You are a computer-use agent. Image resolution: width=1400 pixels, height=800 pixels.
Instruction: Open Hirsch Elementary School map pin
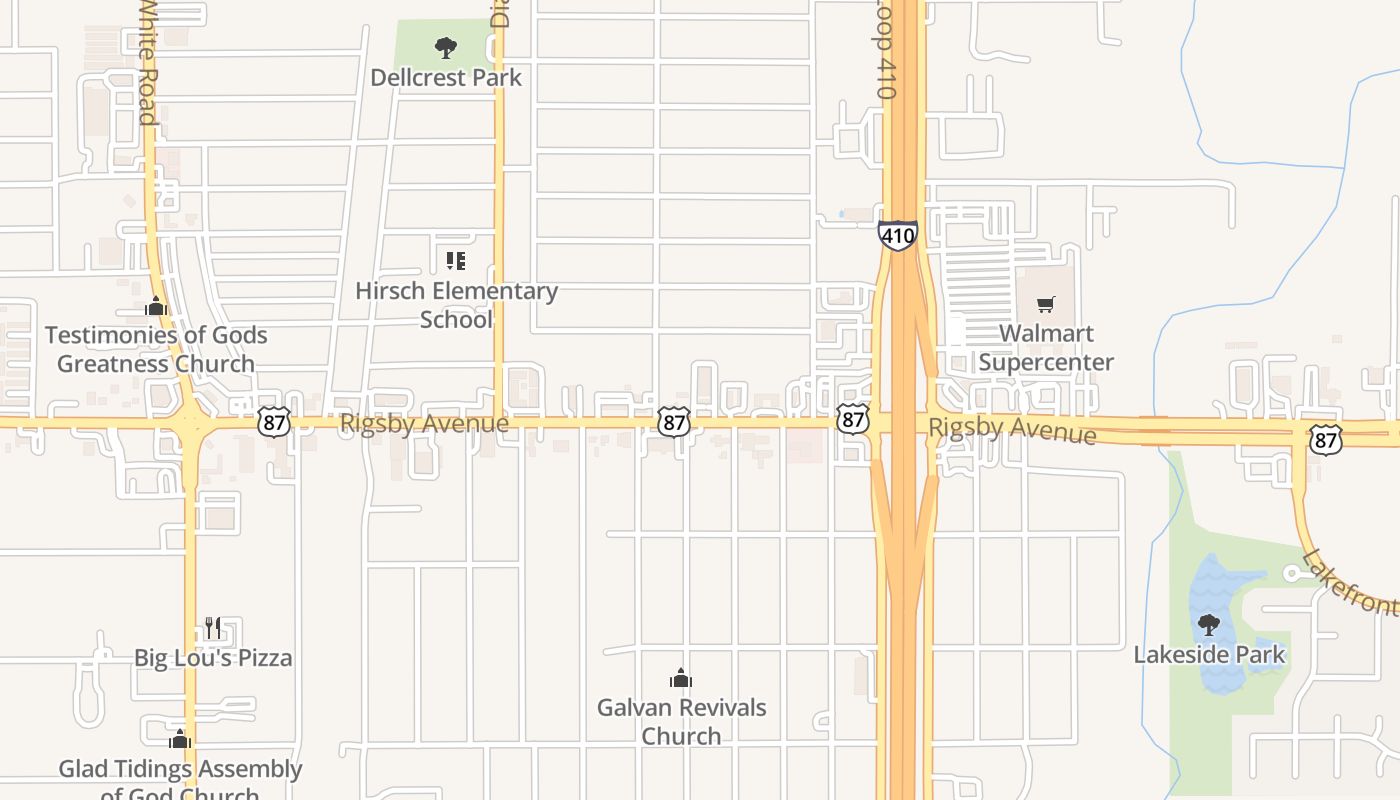[x=456, y=261]
